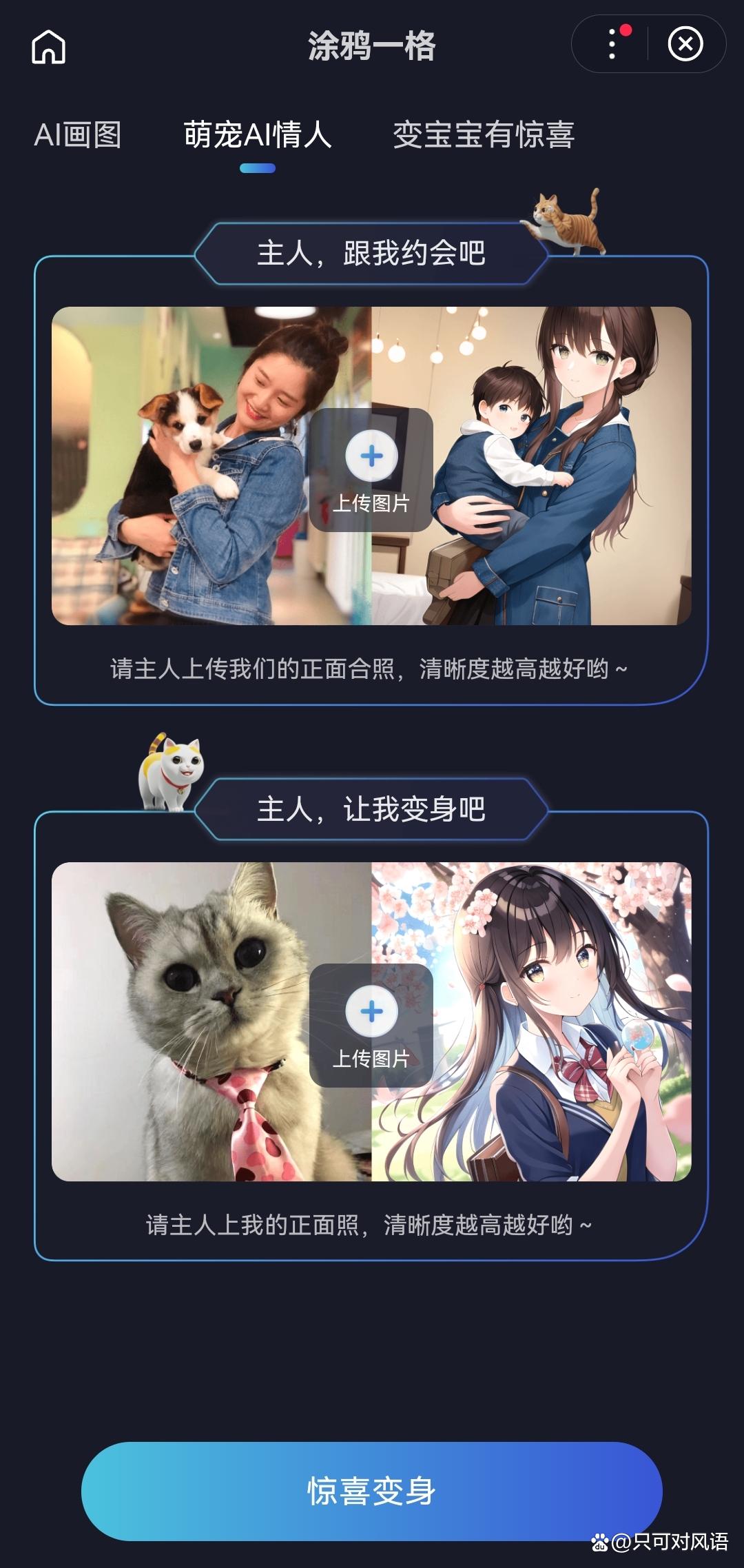This screenshot has width=744, height=1568.
Task: Switch to the AI画图 tab
Action: coord(78,134)
